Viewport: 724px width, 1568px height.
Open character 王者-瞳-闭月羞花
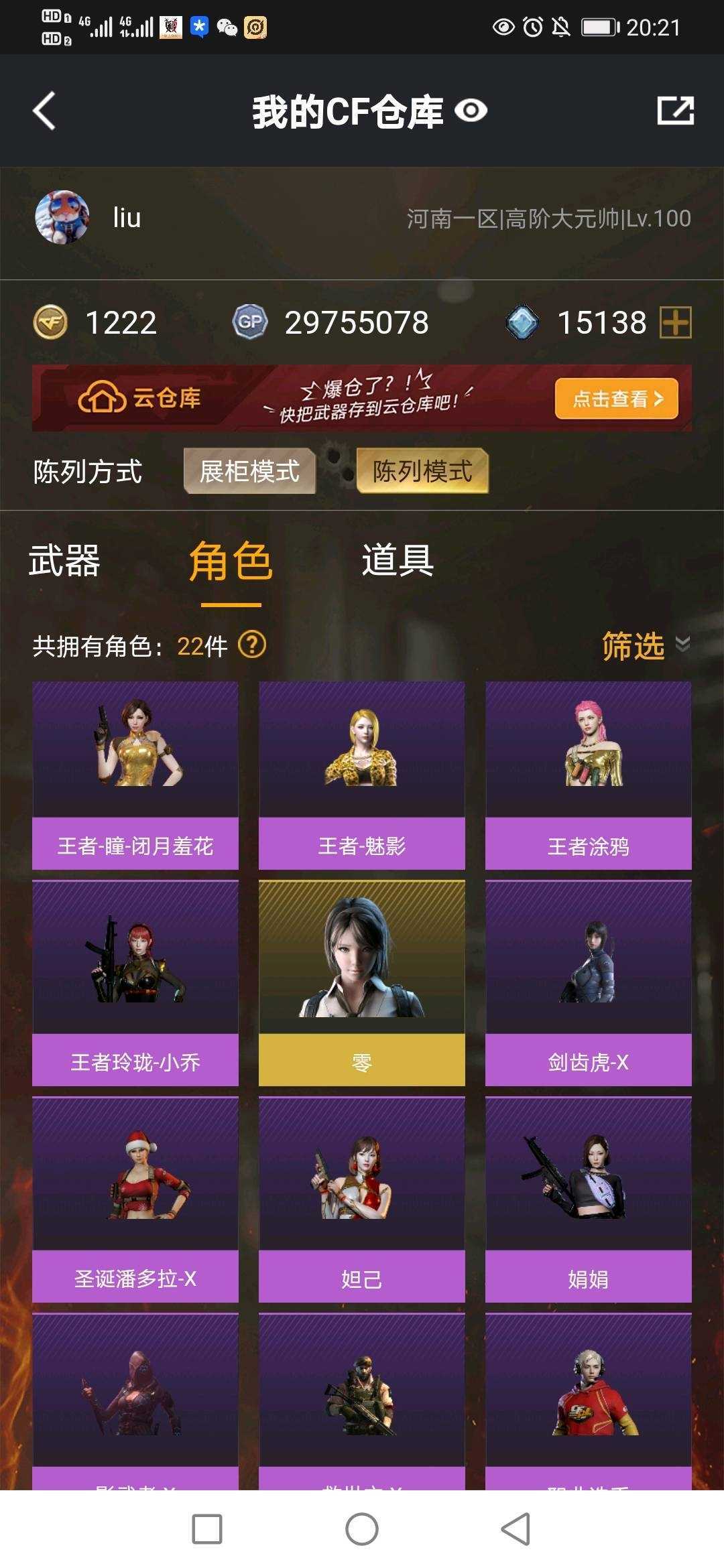point(135,775)
